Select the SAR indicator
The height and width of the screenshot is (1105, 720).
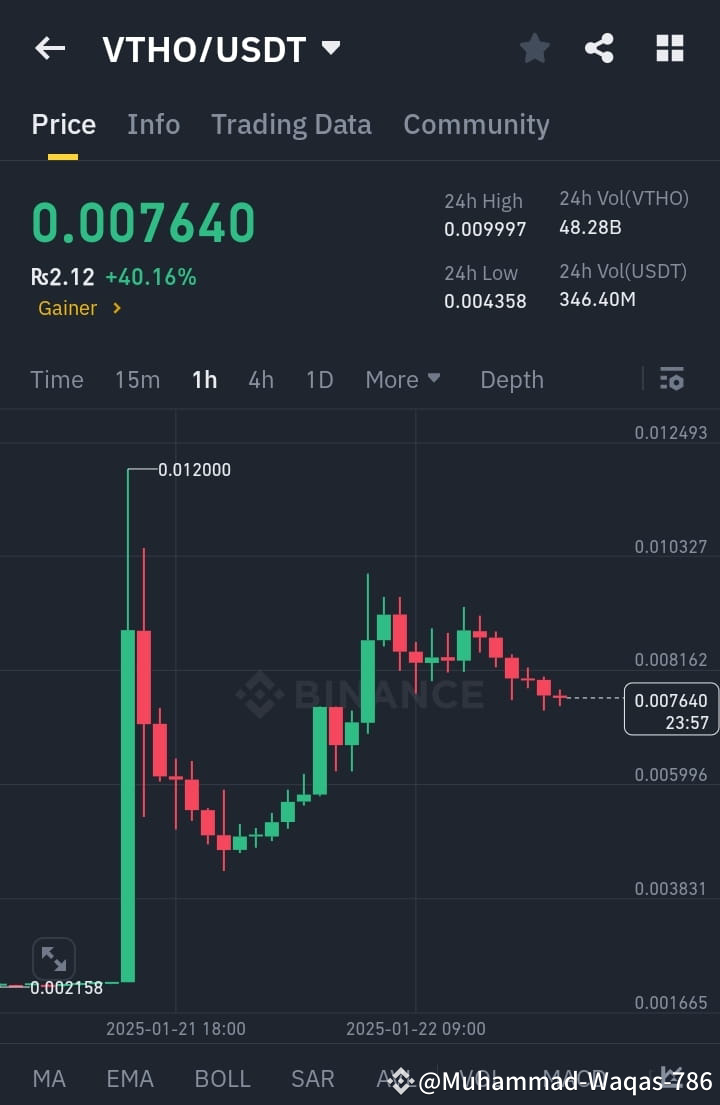click(x=311, y=1078)
